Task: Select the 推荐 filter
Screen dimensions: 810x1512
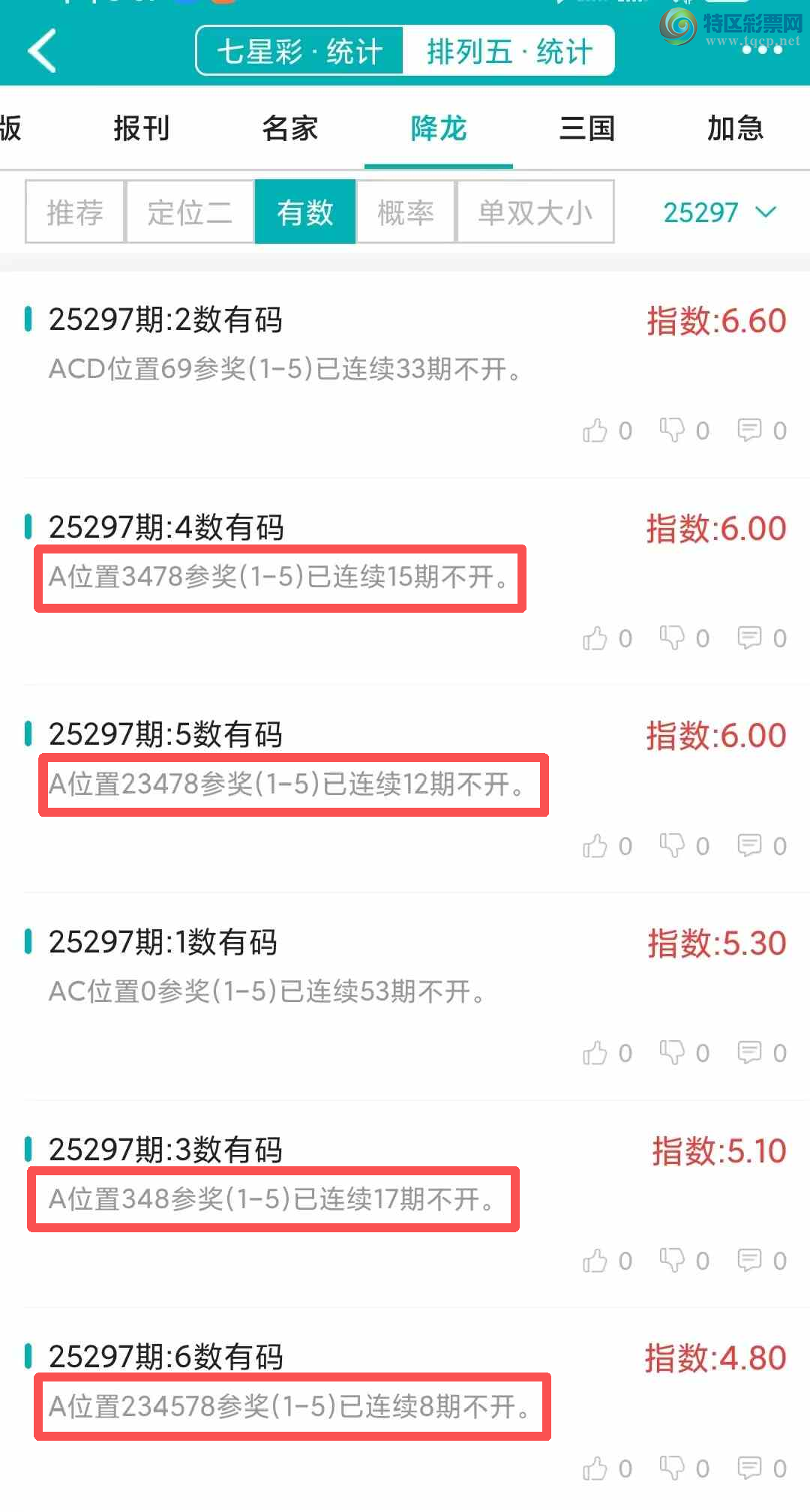Action: [74, 212]
